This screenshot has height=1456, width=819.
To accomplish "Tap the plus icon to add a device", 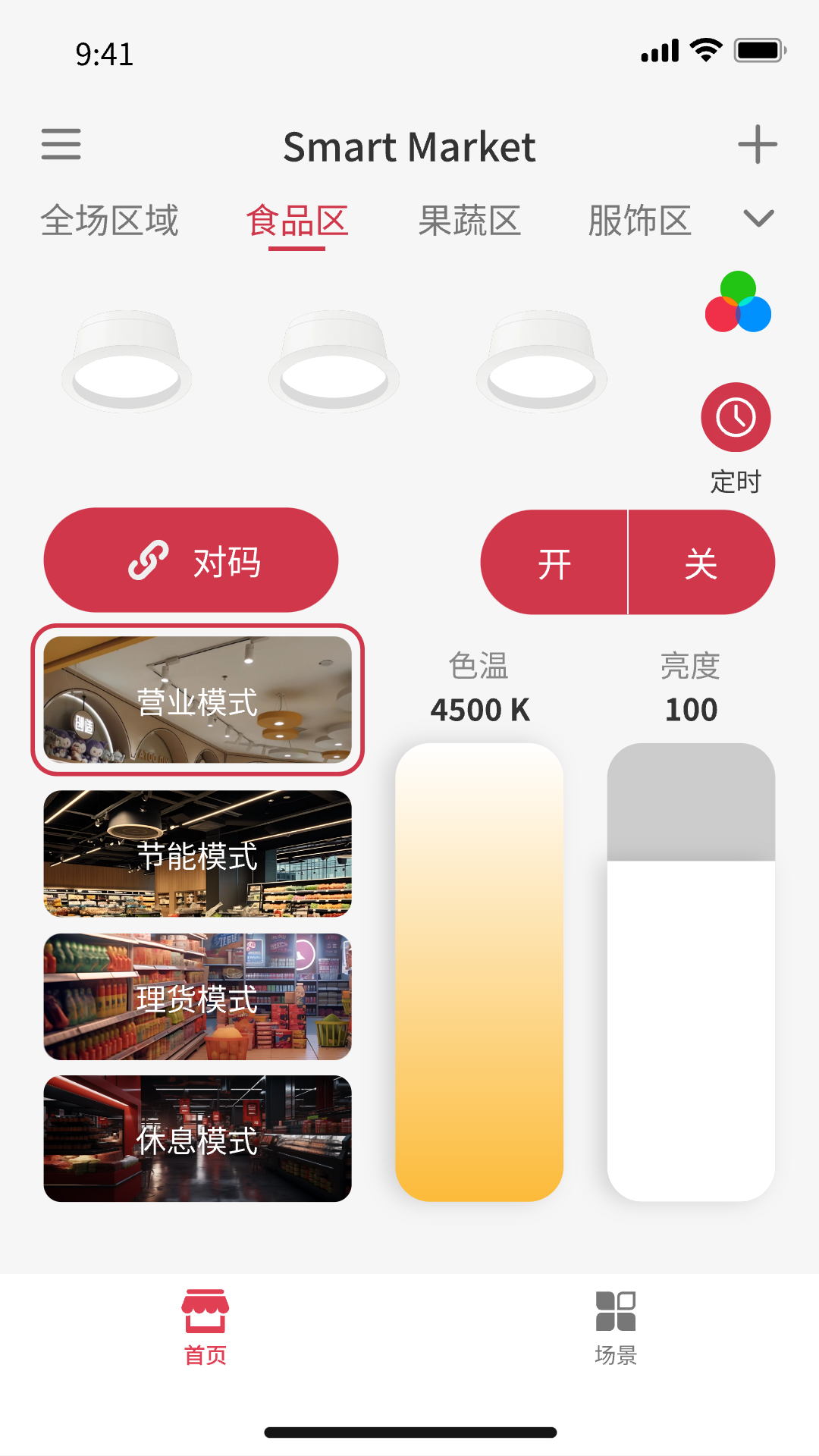I will [x=758, y=144].
